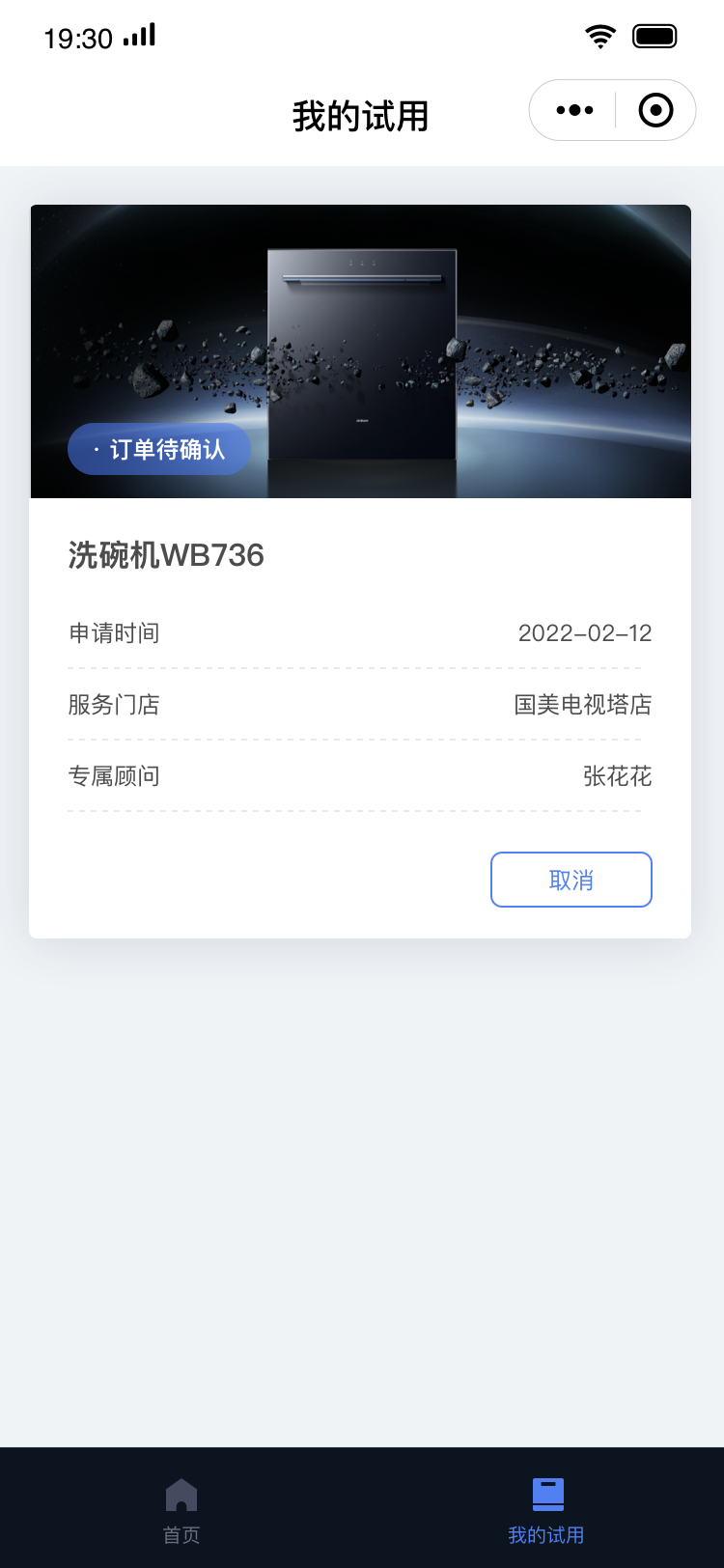The image size is (724, 1568).
Task: Switch to the 首页 tab
Action: pos(181,1509)
